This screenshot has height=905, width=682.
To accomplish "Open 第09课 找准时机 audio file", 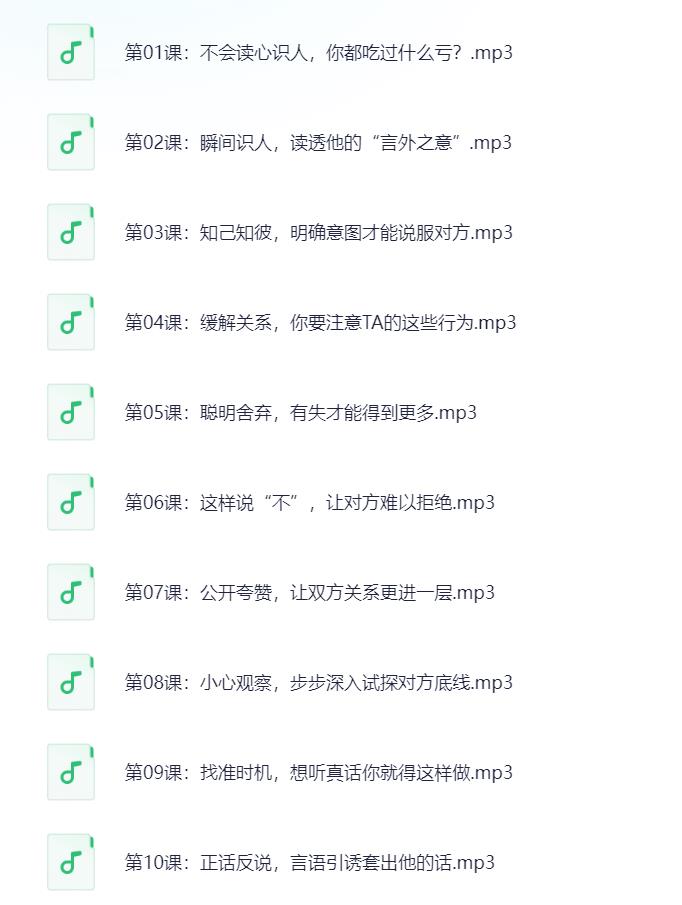I will [x=318, y=773].
